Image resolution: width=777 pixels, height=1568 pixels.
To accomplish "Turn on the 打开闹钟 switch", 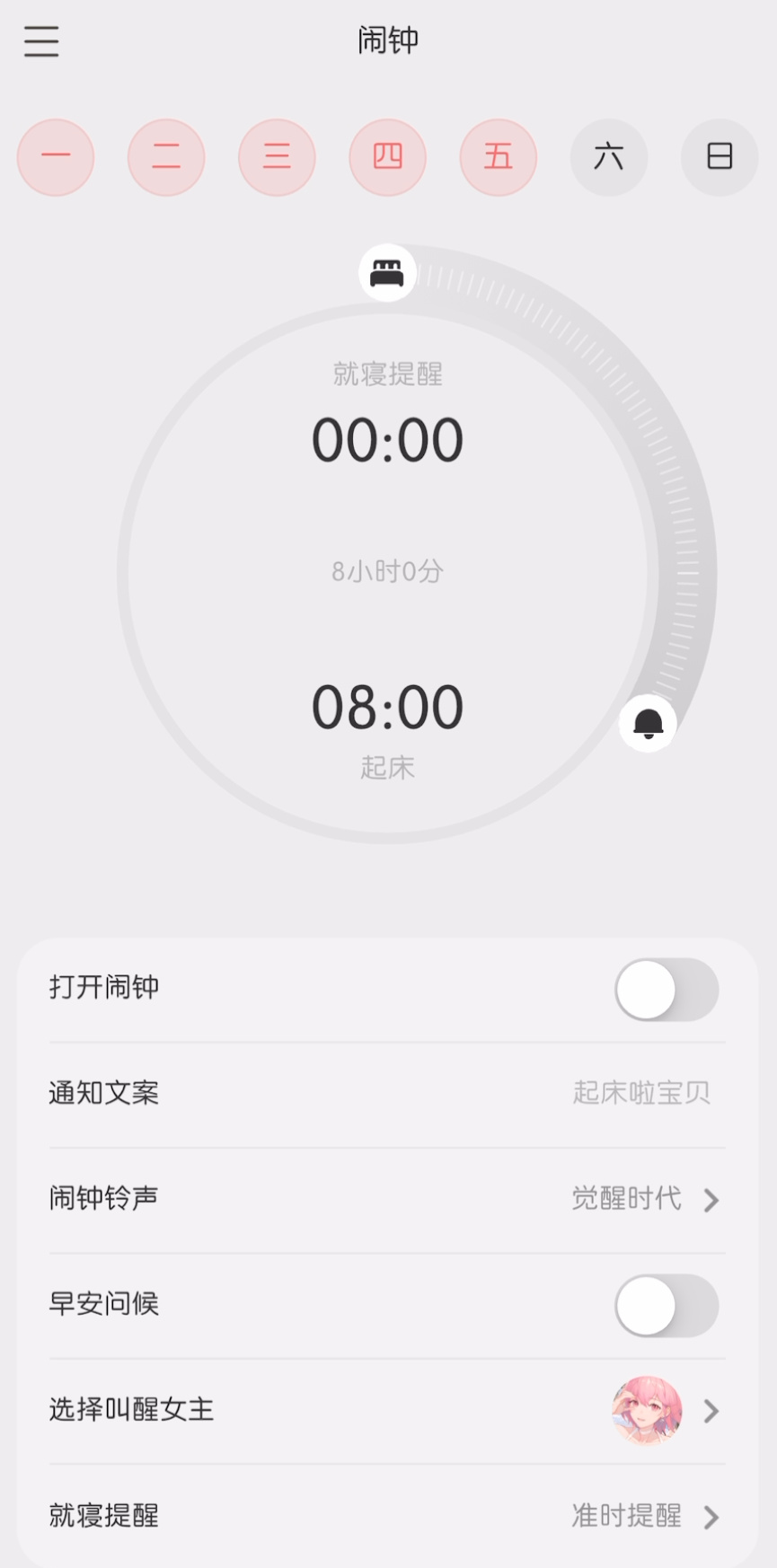I will pos(666,990).
